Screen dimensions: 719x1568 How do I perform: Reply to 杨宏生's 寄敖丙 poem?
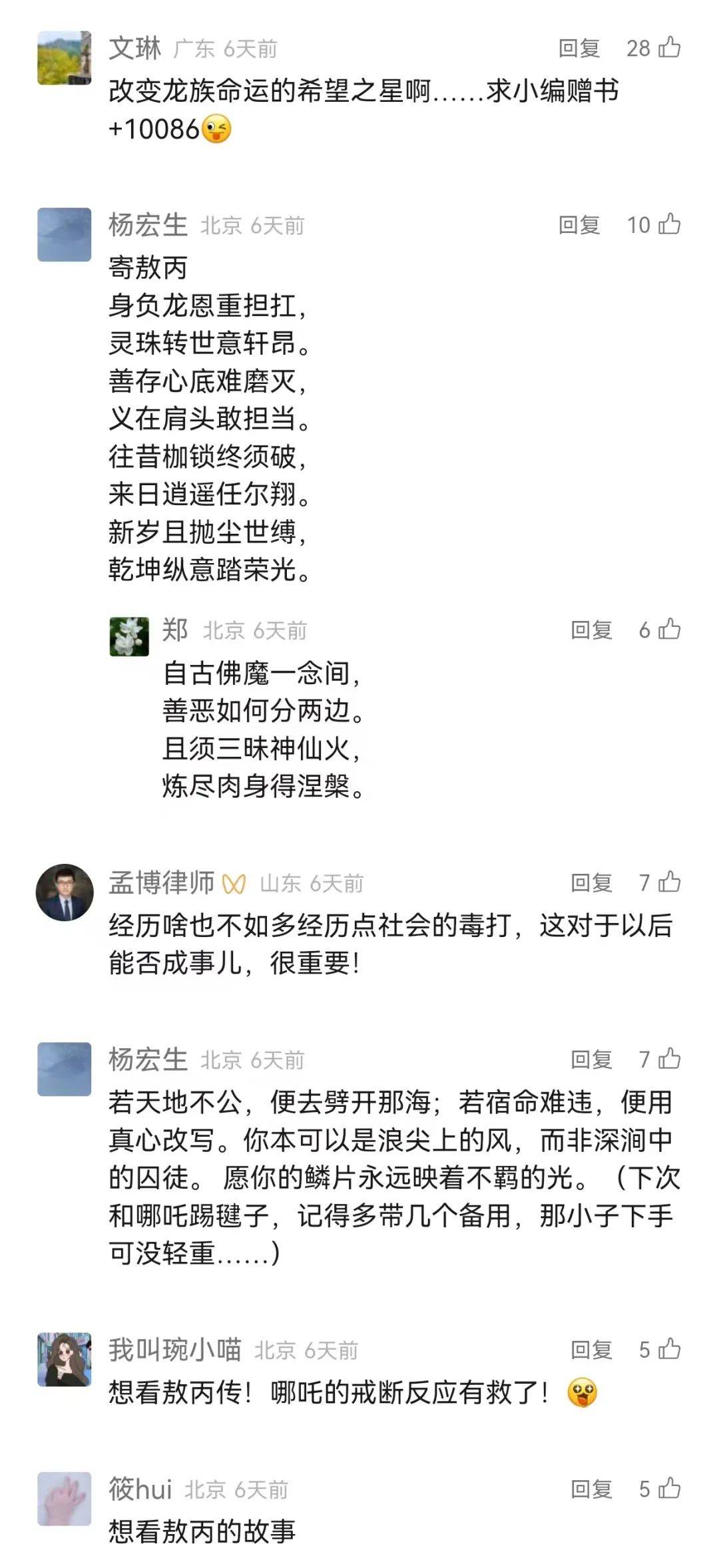tap(579, 226)
